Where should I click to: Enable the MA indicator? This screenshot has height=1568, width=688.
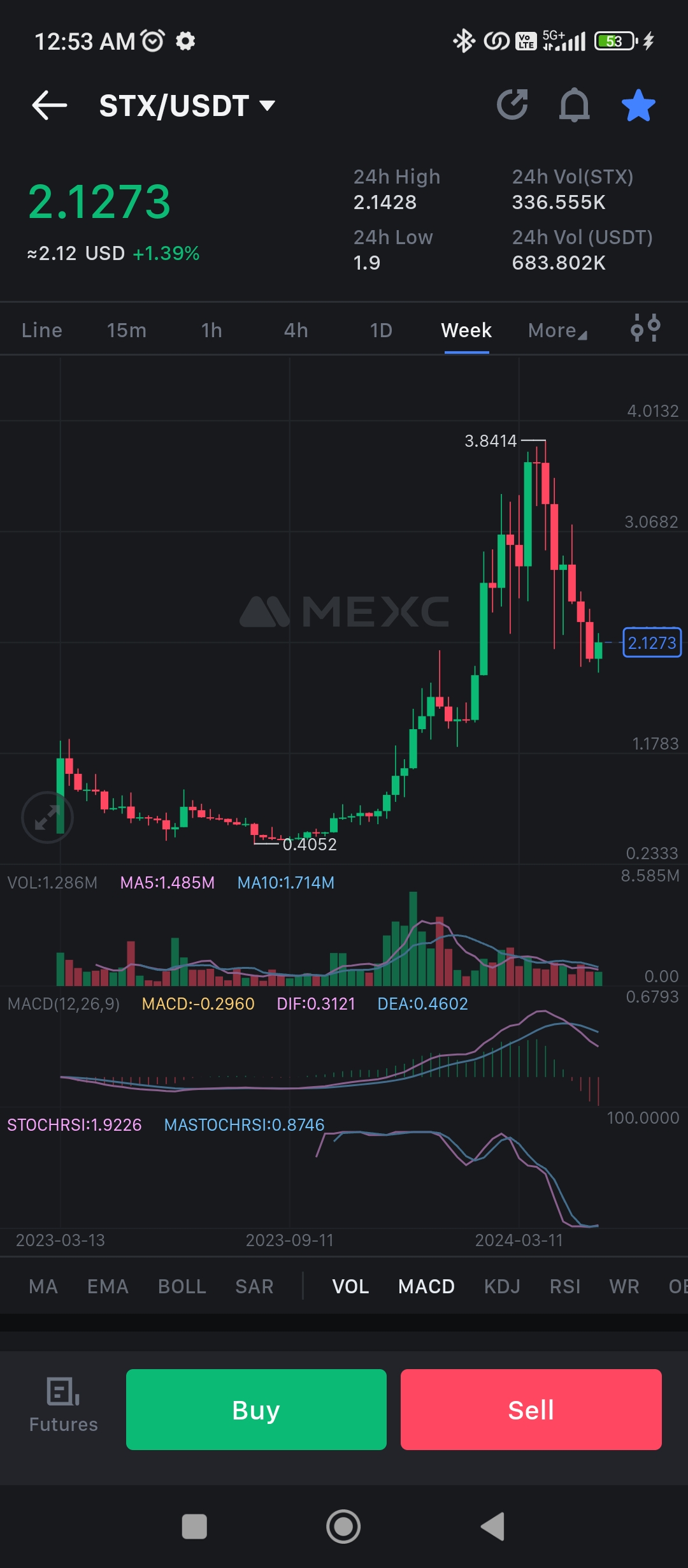(x=43, y=1286)
